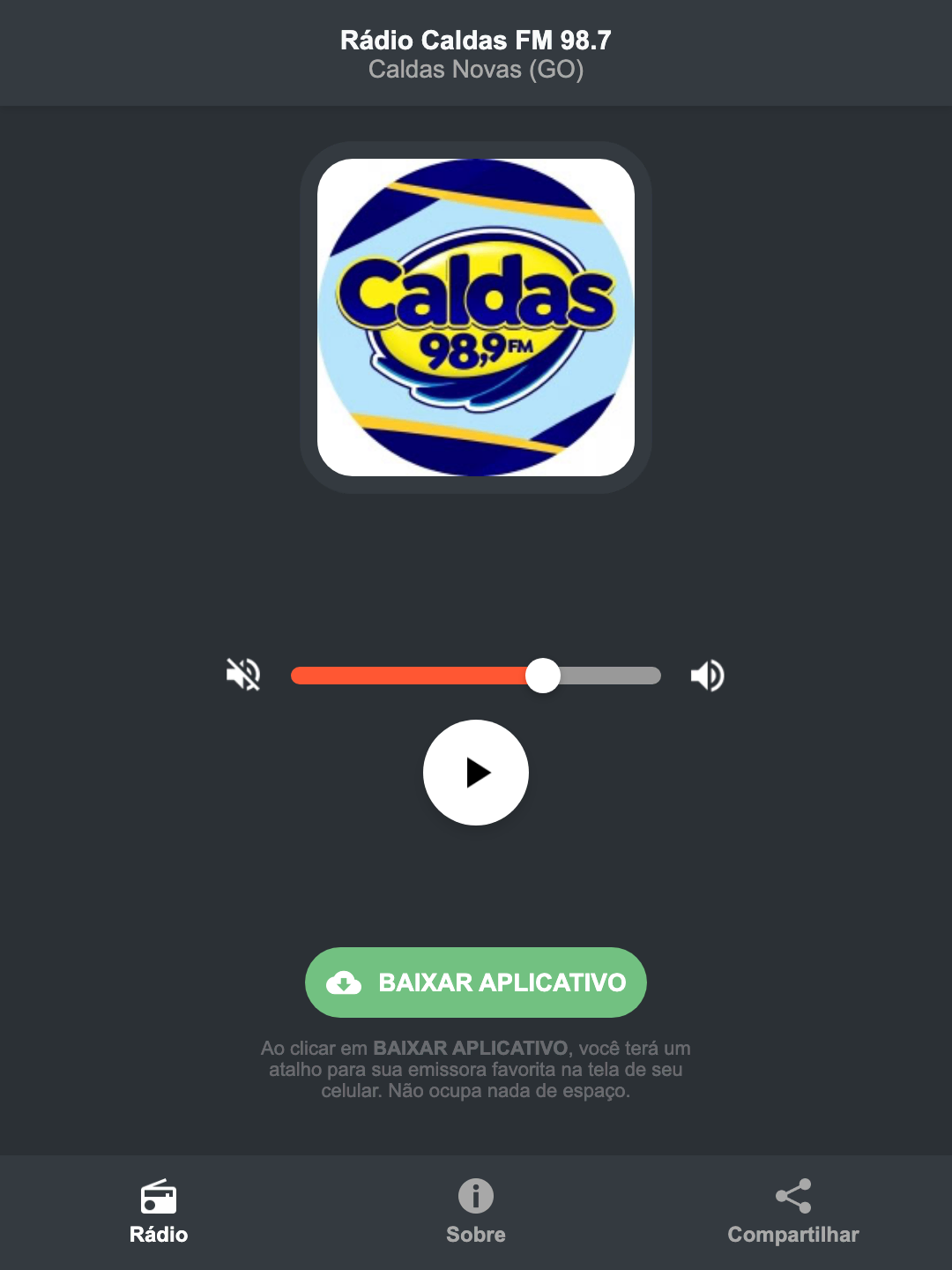952x1270 pixels.
Task: Unmute audio with right speaker icon
Action: (x=706, y=675)
